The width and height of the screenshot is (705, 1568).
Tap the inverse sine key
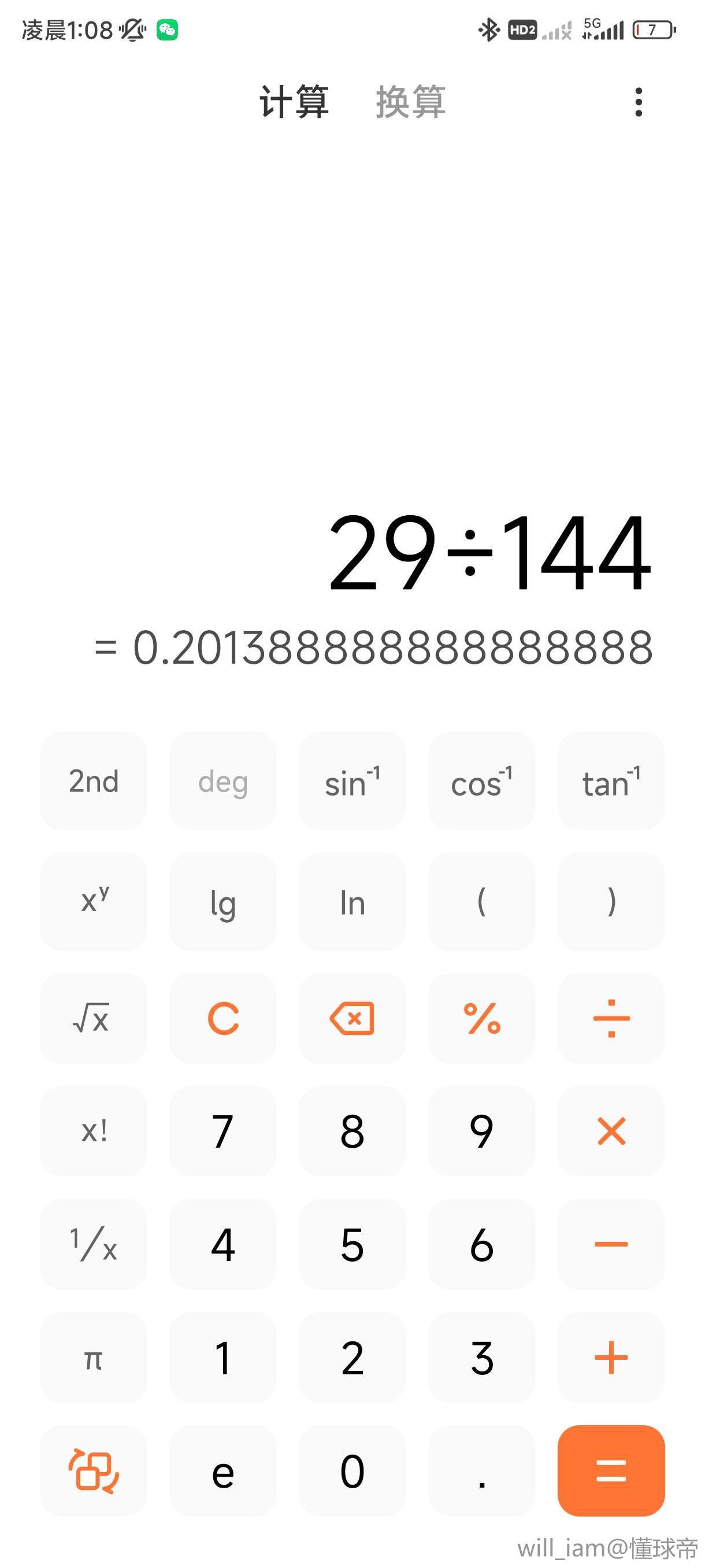(352, 781)
